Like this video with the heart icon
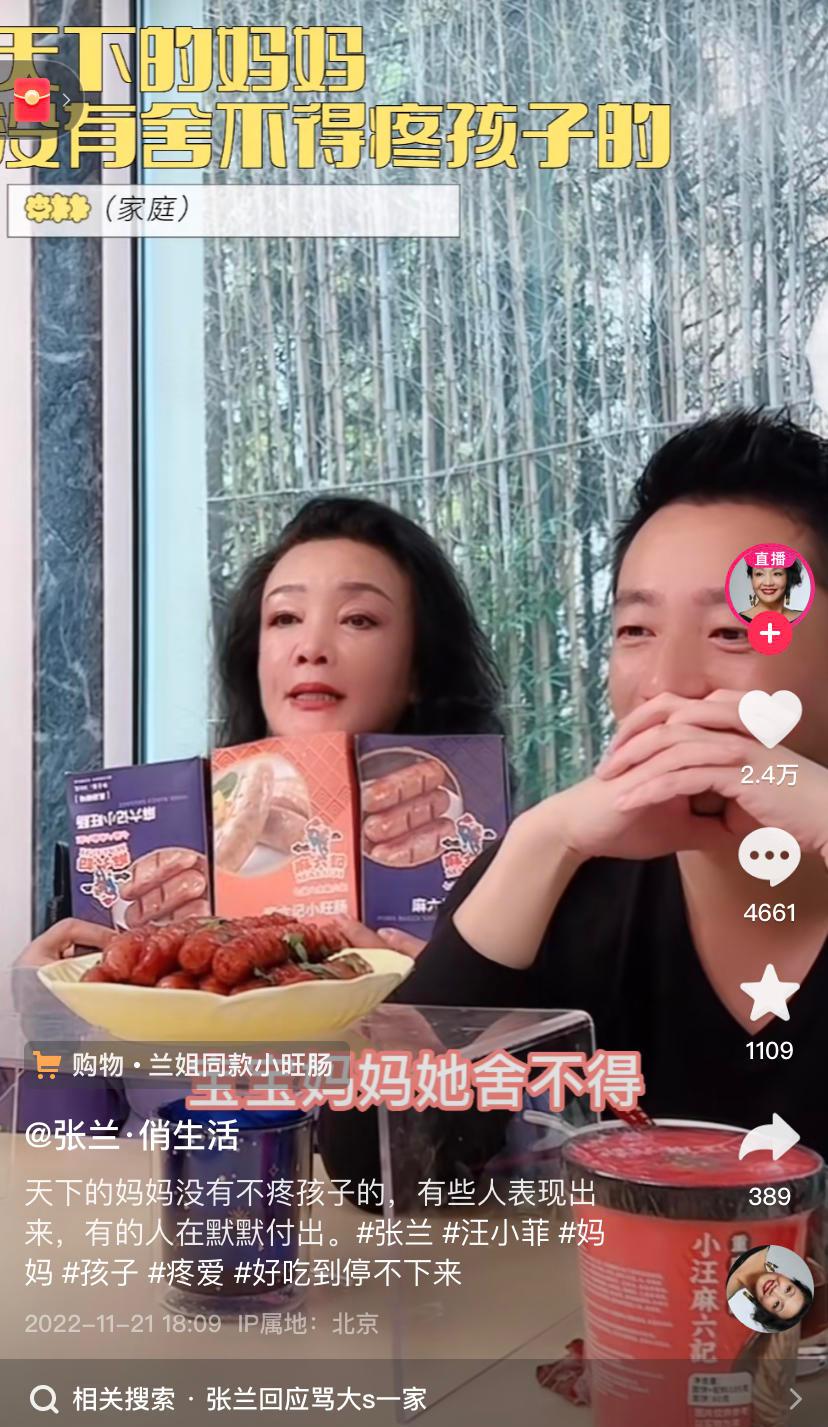 pos(769,719)
